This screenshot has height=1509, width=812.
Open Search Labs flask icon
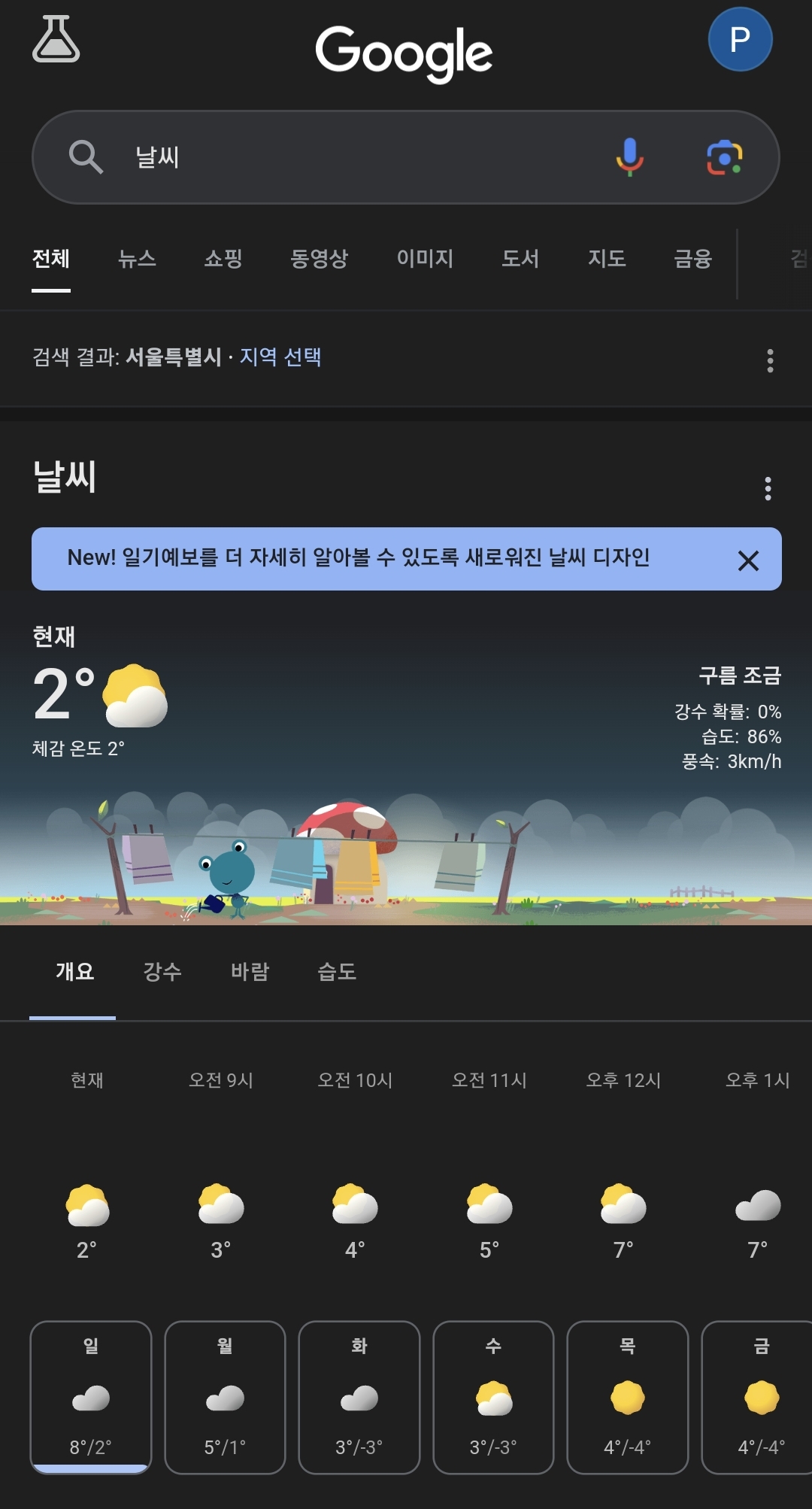point(56,39)
